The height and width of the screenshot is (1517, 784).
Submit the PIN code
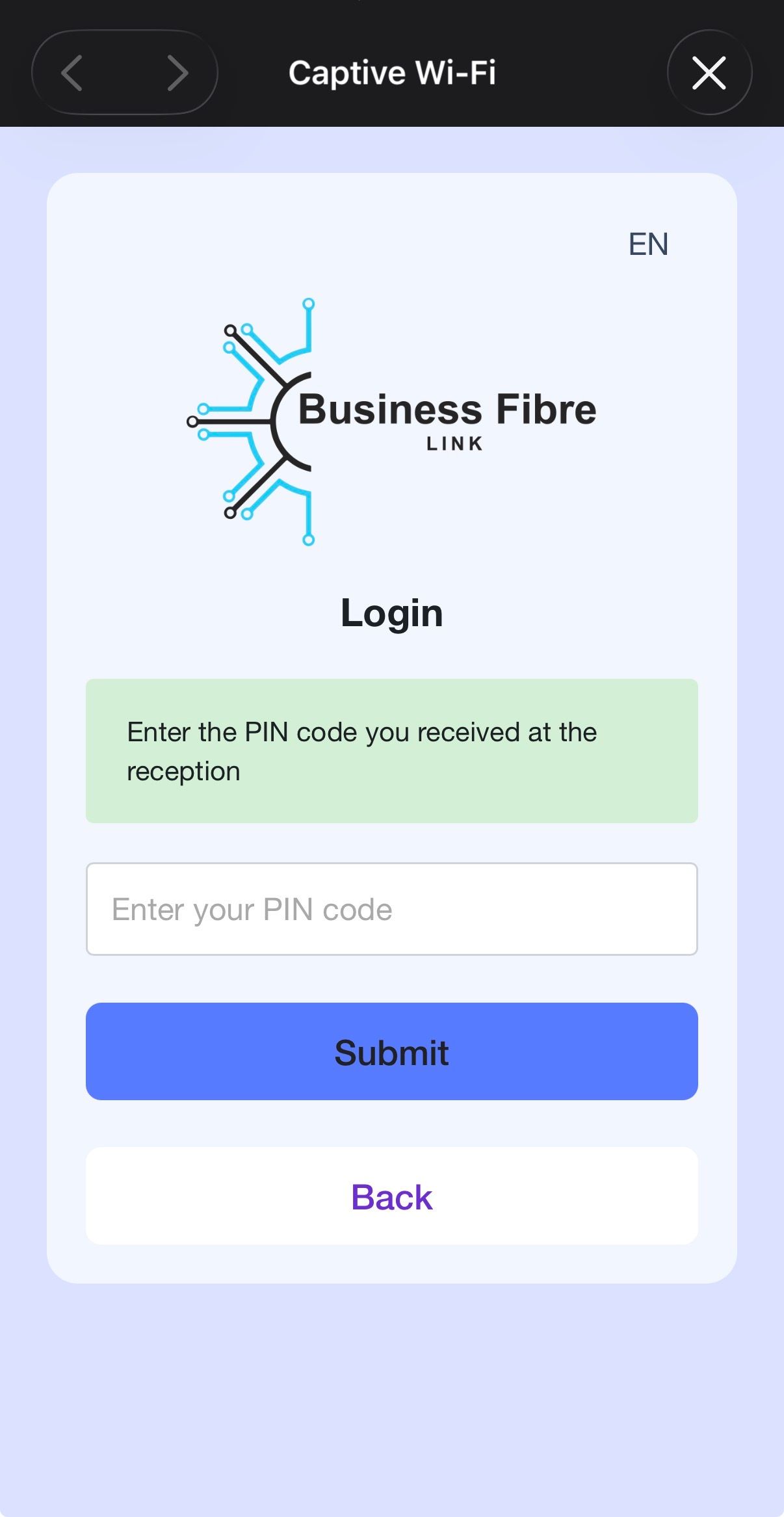391,1051
